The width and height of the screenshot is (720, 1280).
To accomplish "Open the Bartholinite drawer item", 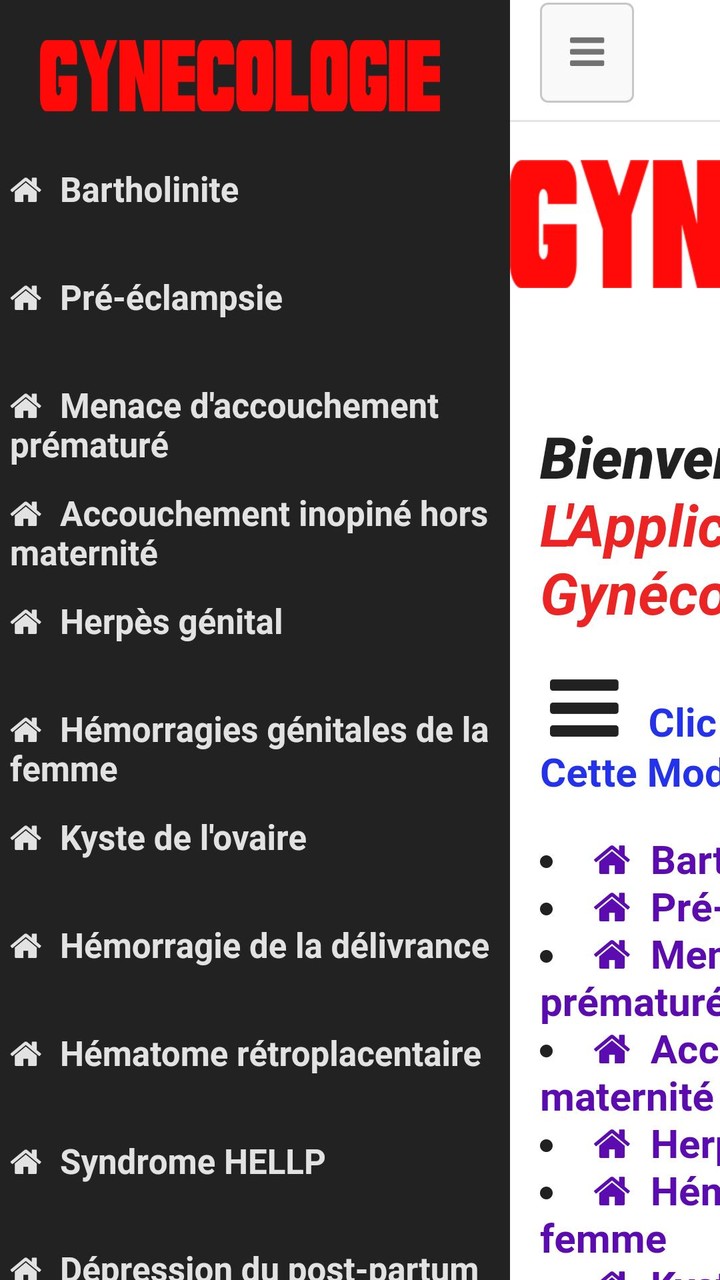I will 148,190.
